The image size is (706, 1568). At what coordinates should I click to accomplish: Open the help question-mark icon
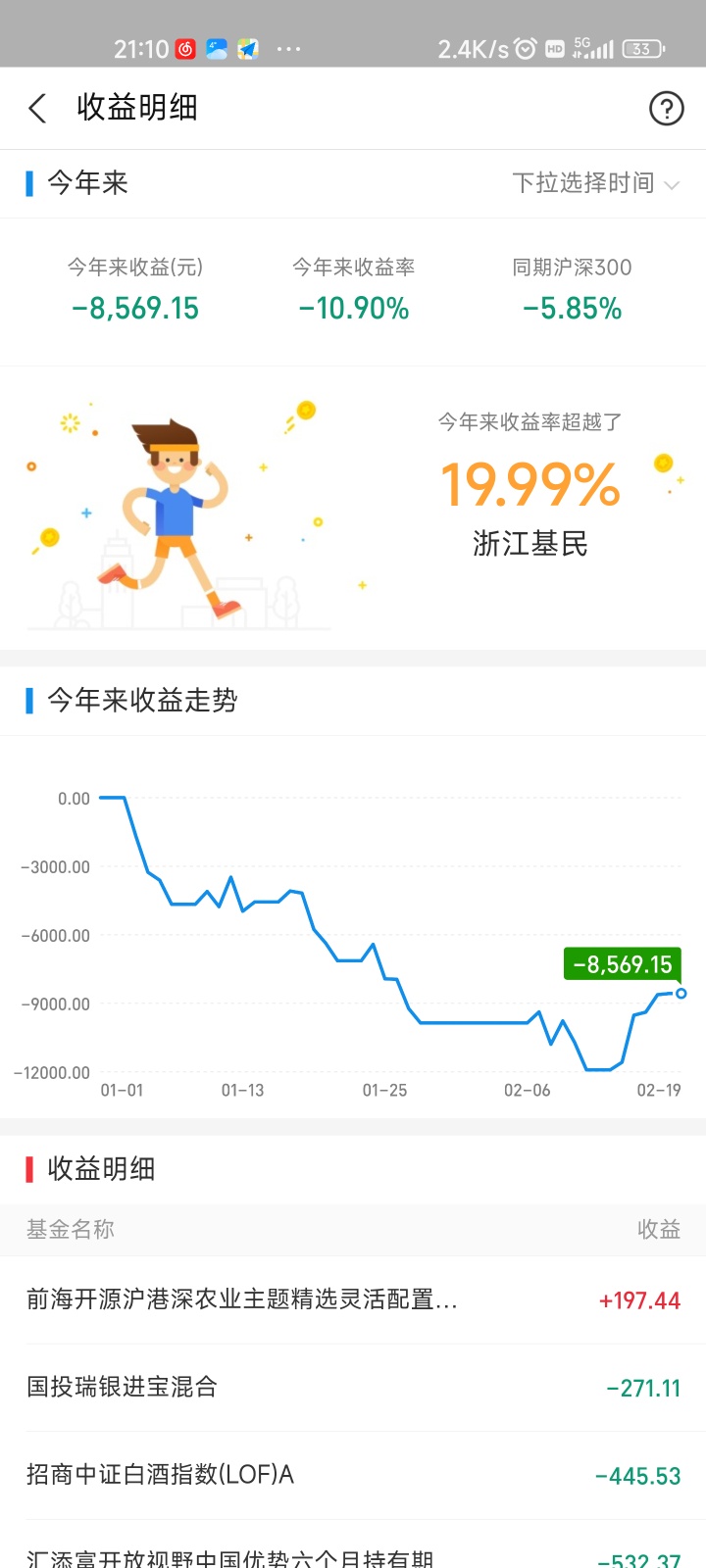pyautogui.click(x=666, y=108)
